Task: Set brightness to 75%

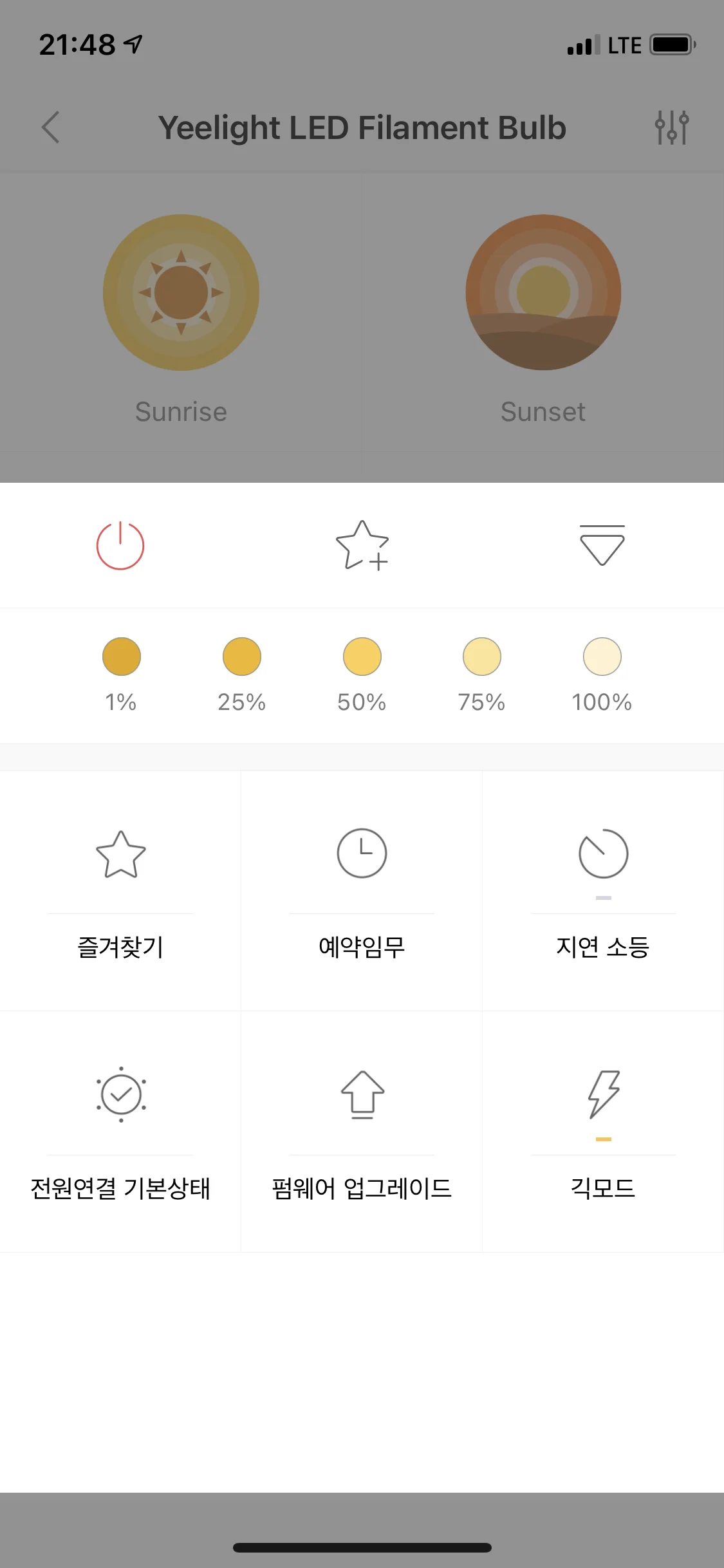Action: [481, 657]
